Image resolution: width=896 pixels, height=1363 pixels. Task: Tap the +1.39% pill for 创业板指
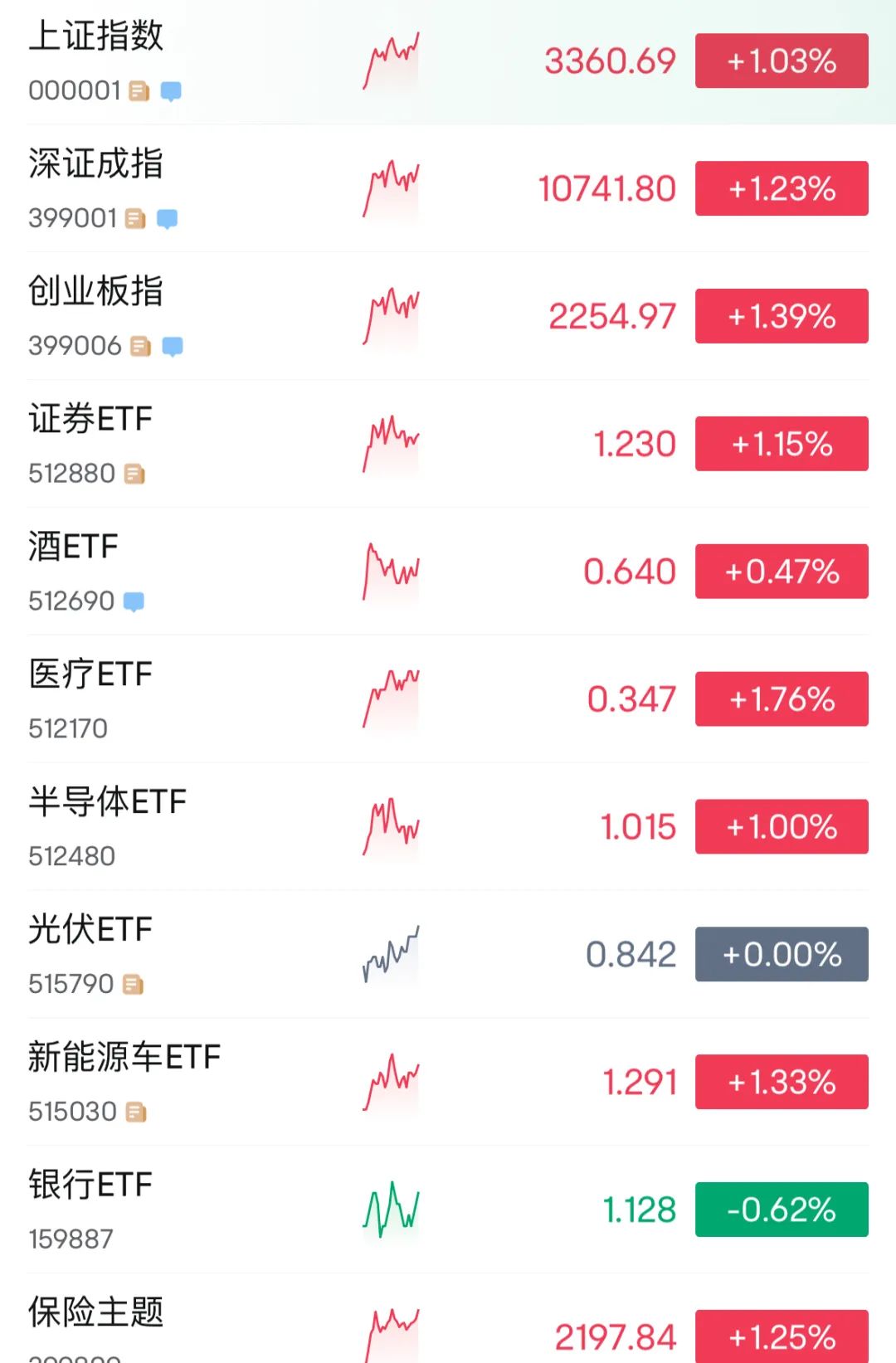click(x=780, y=316)
